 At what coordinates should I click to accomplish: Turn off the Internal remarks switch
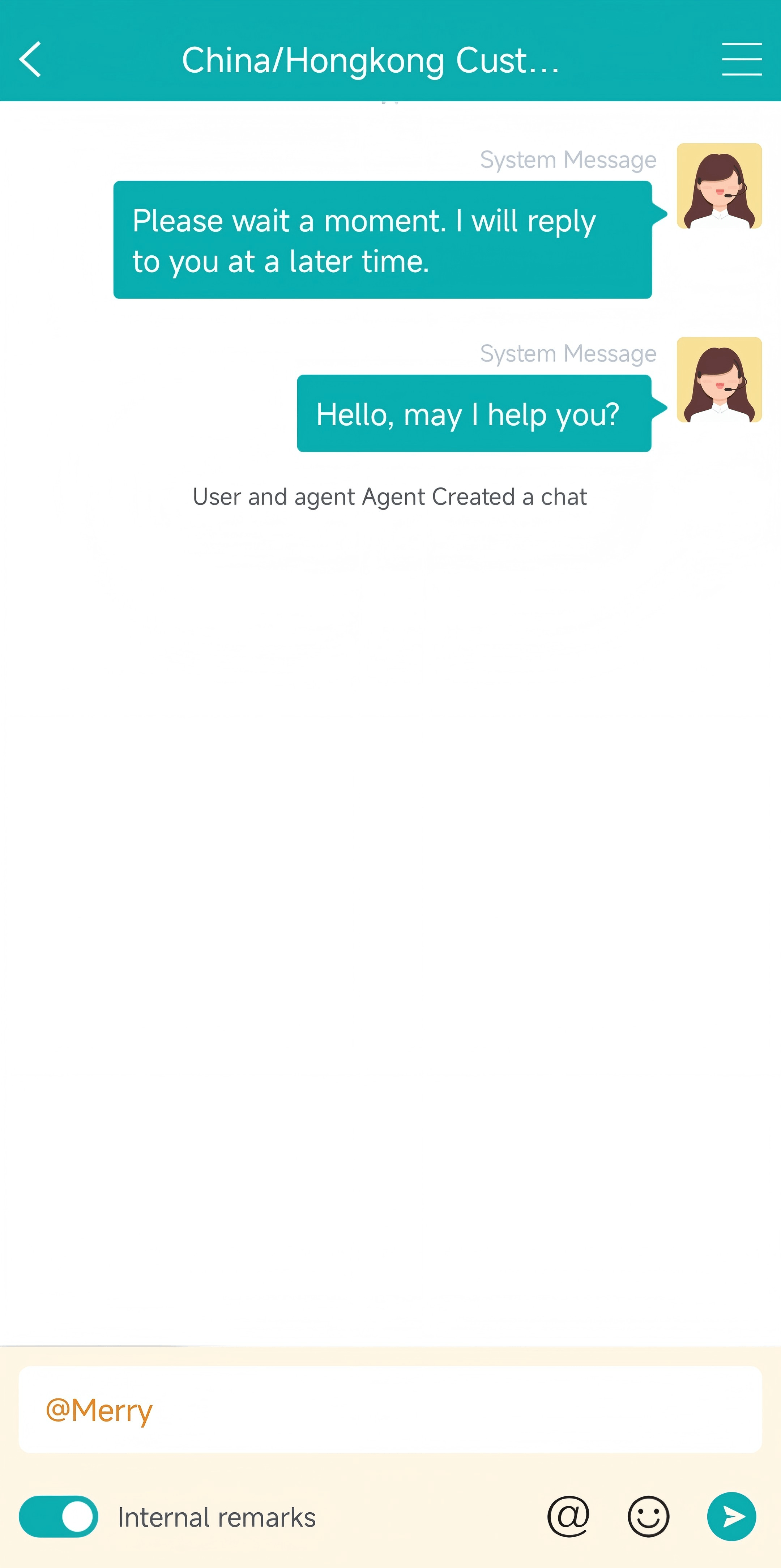tap(59, 1516)
